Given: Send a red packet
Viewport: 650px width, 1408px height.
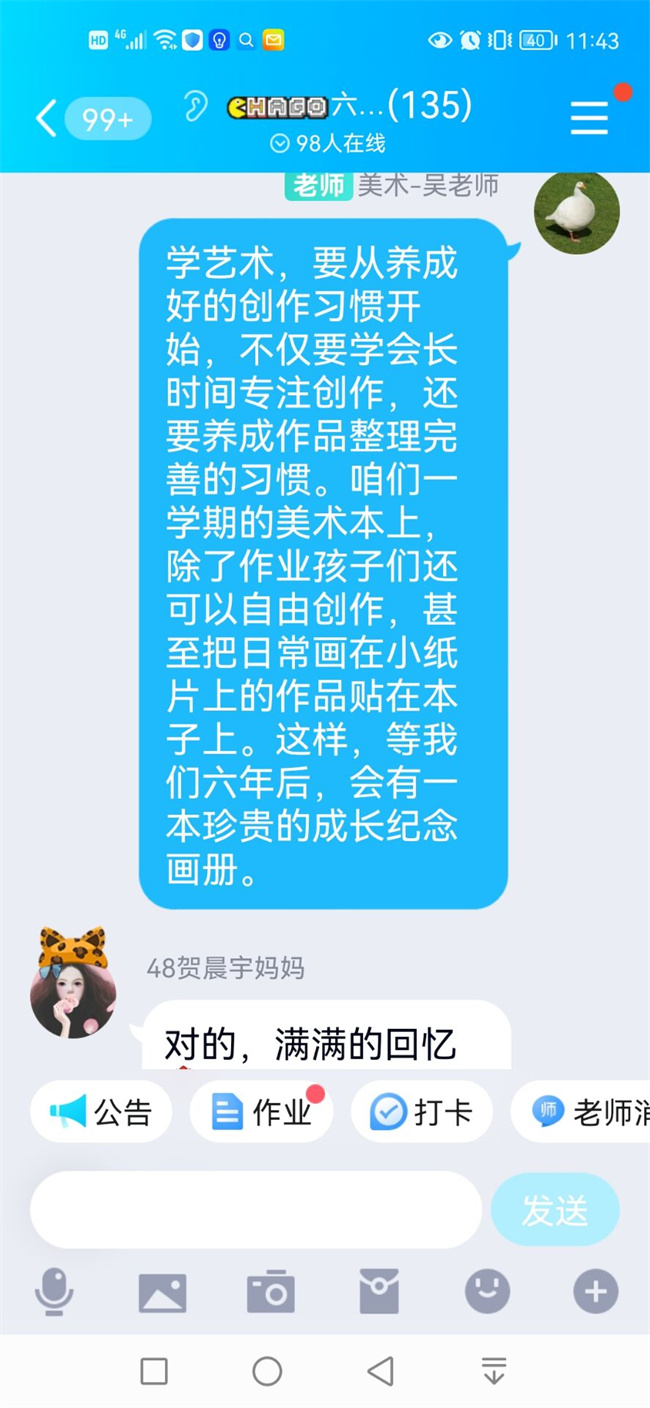Looking at the screenshot, I should (x=379, y=1293).
